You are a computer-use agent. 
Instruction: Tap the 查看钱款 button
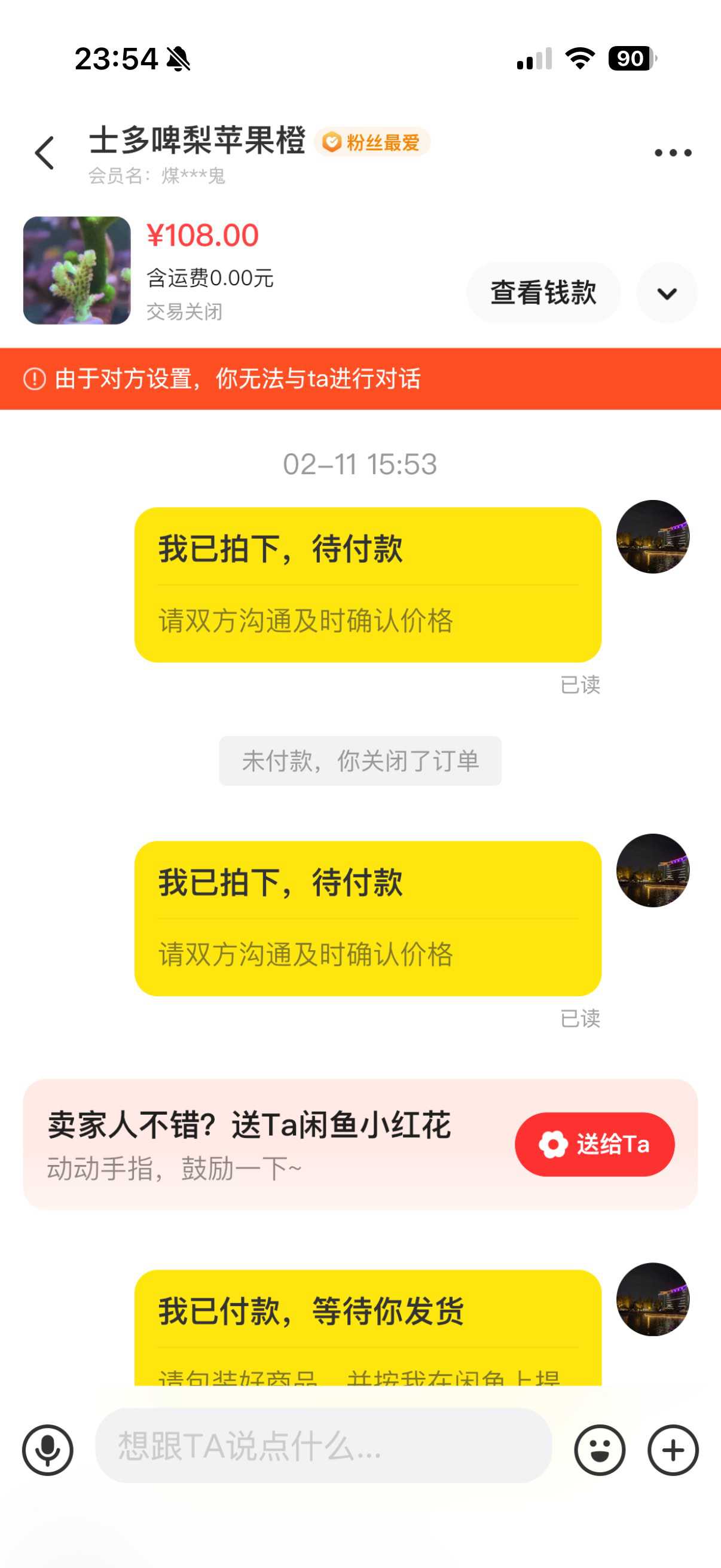click(543, 293)
